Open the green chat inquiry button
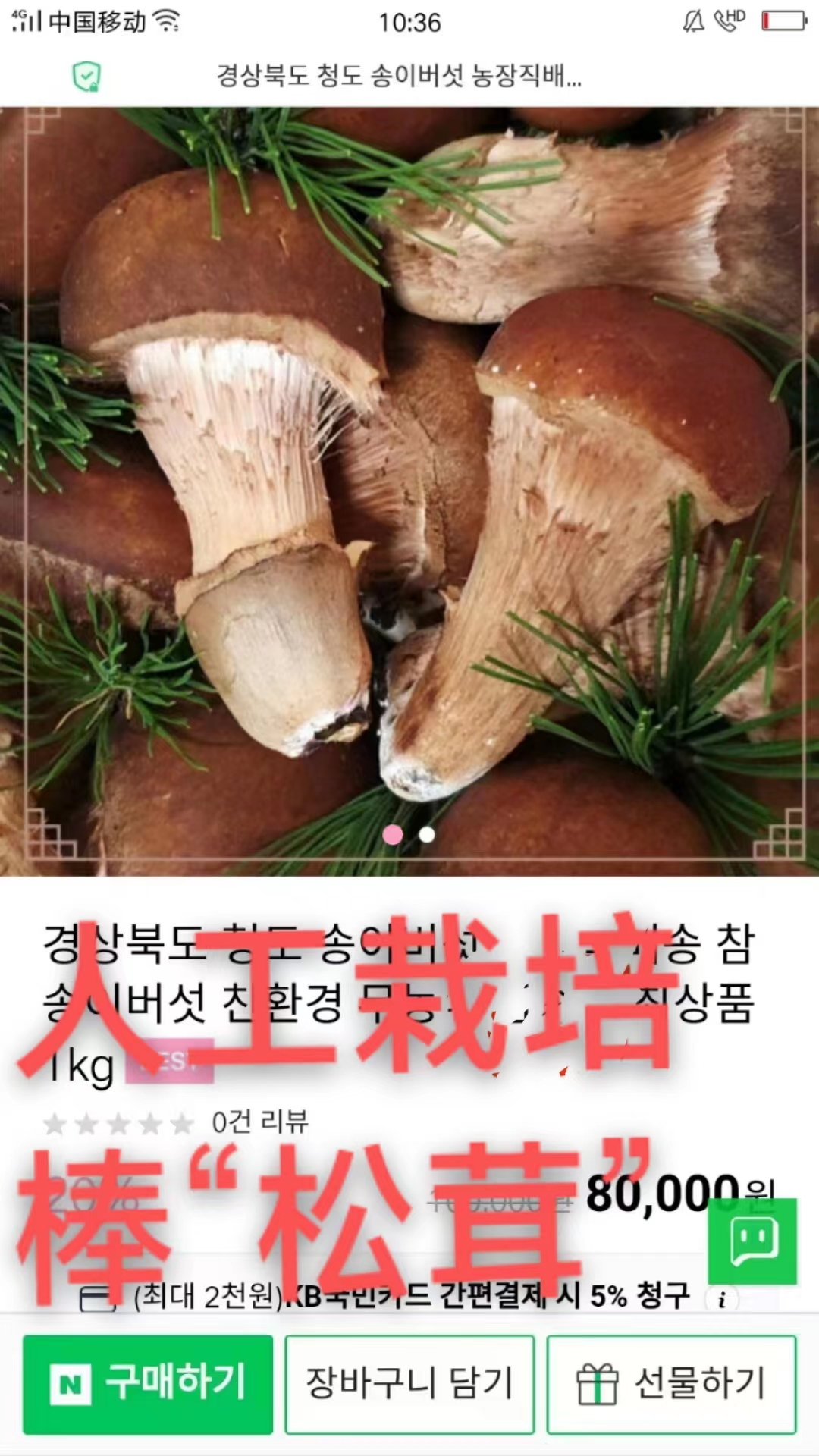Image resolution: width=819 pixels, height=1456 pixels. [x=752, y=1241]
